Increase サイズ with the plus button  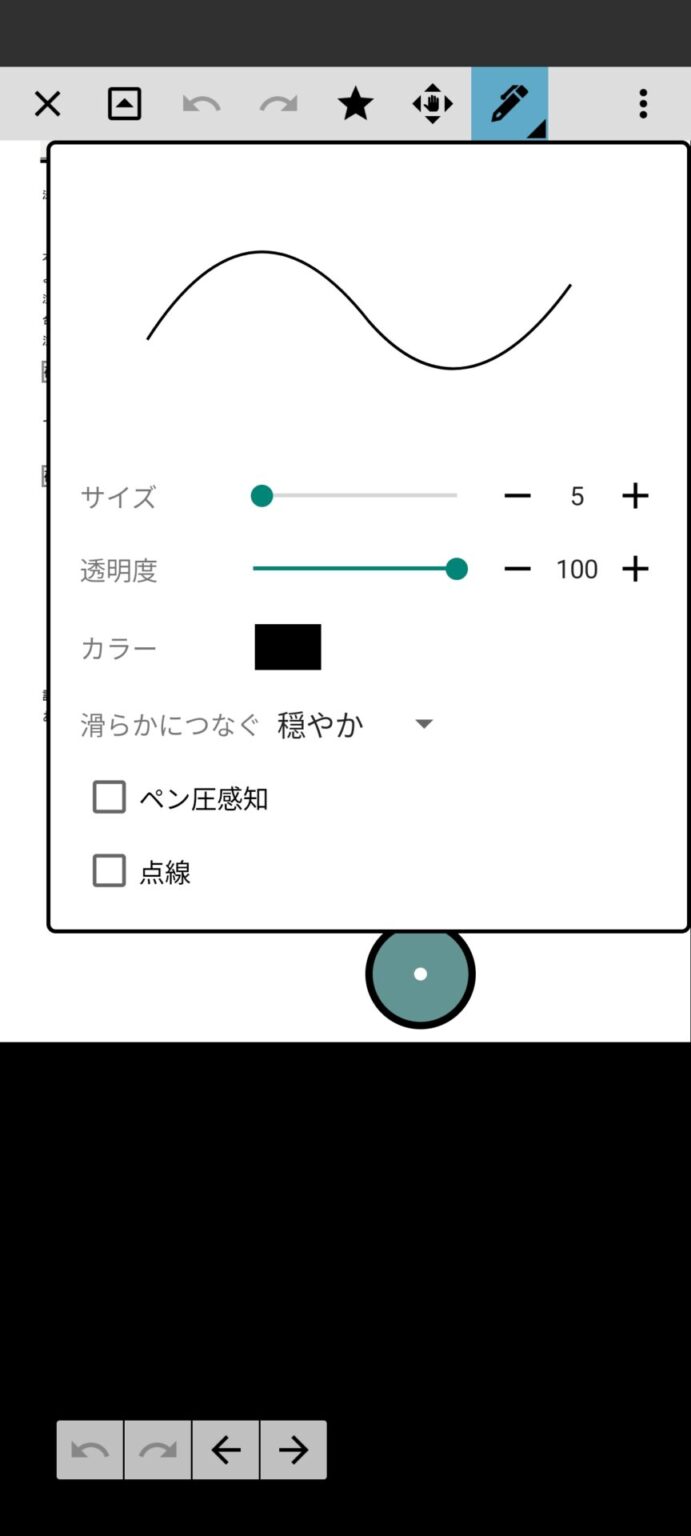click(635, 496)
